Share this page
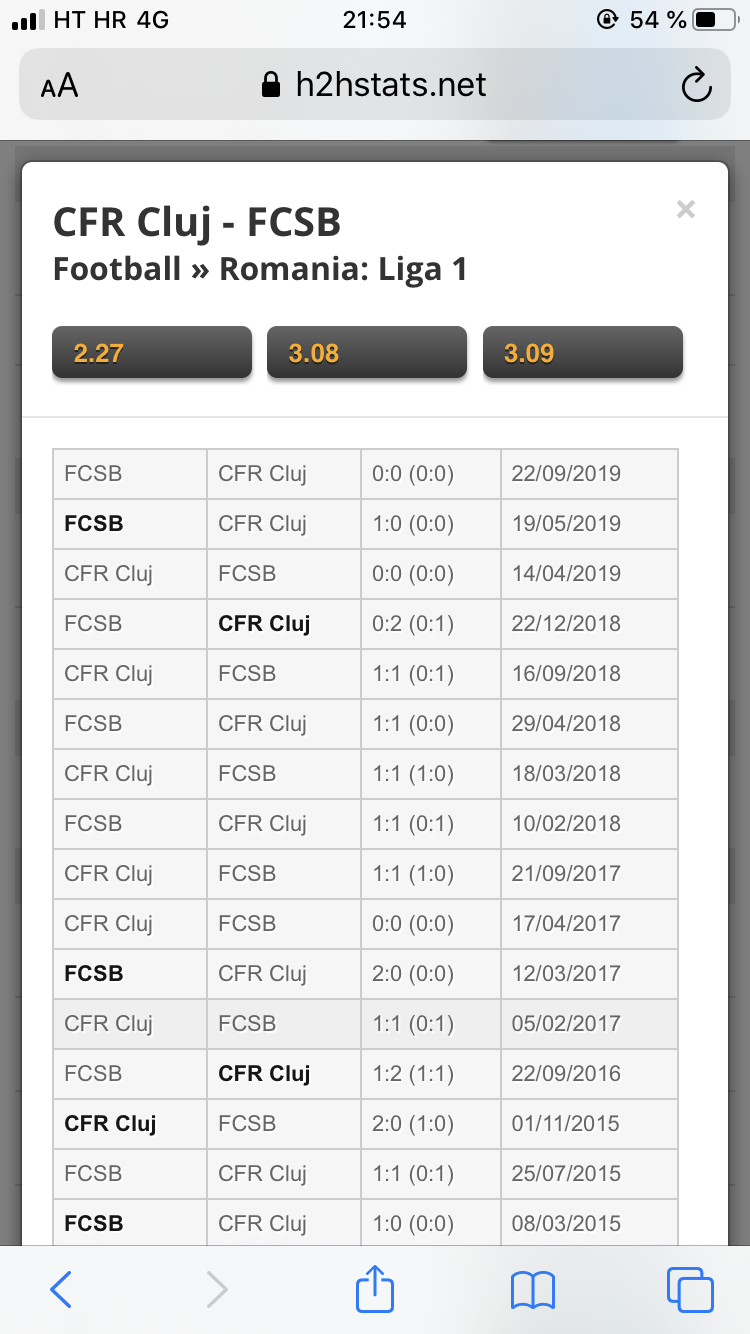Viewport: 750px width, 1334px height. [376, 1289]
